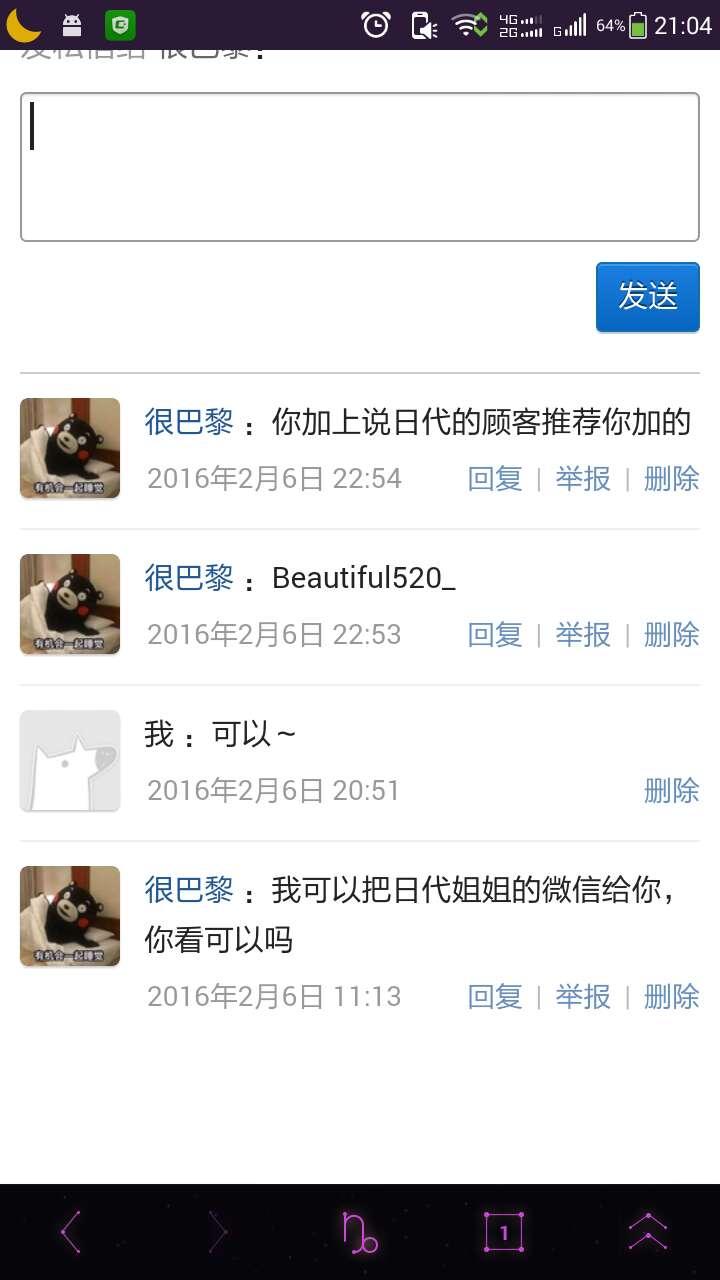This screenshot has width=720, height=1280.
Task: Open the browser tabs switcher
Action: pos(504,1232)
